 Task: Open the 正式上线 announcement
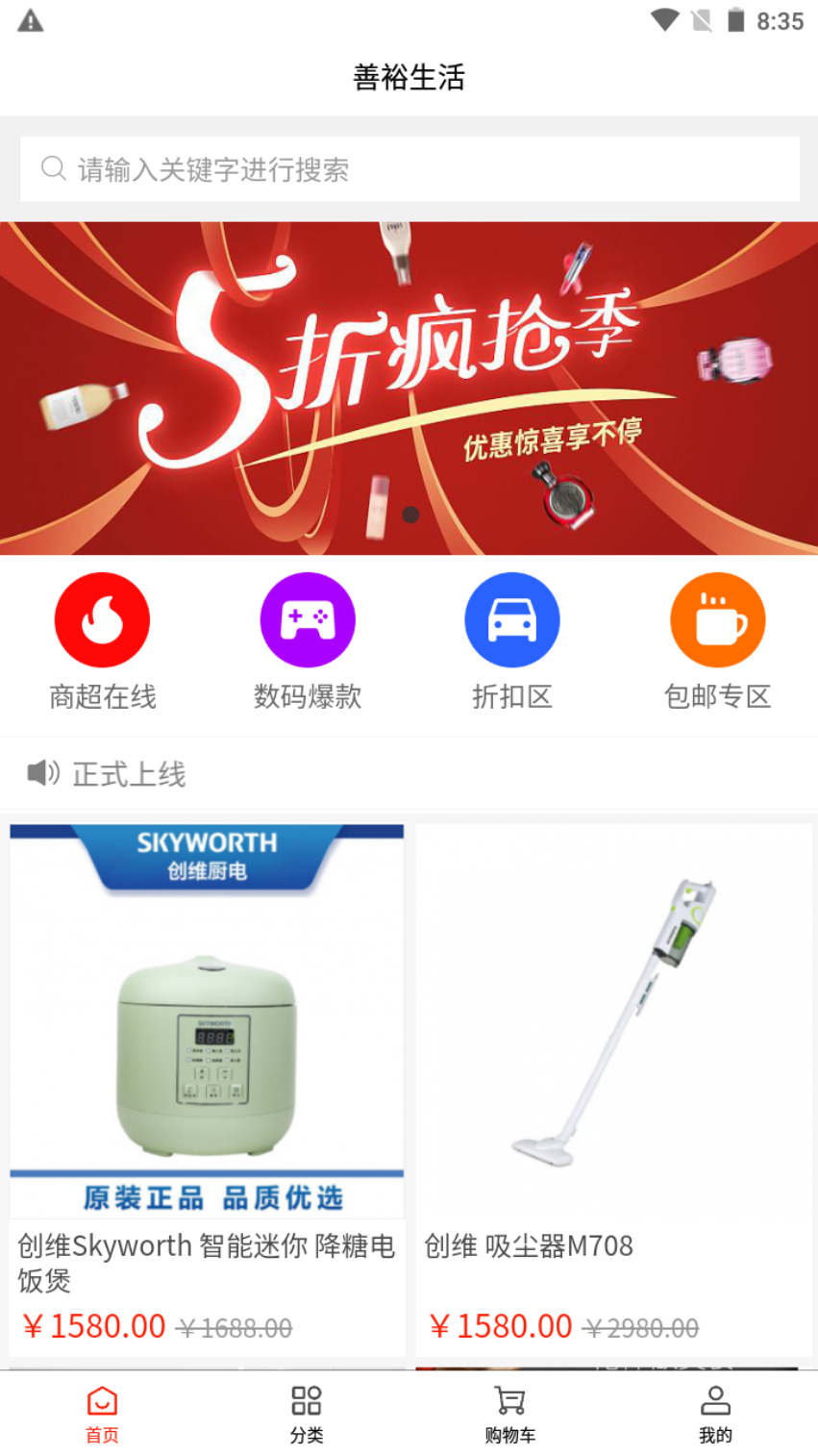[130, 773]
